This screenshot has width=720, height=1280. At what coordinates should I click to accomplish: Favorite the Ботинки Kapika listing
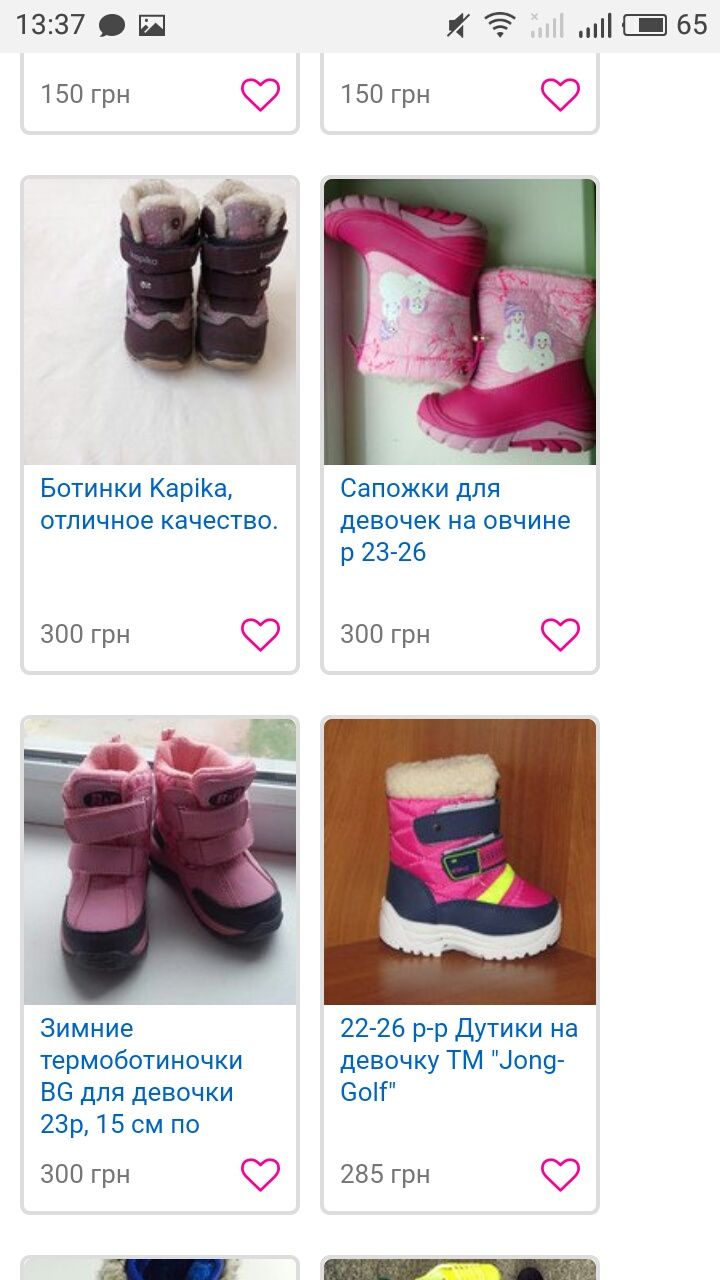point(260,634)
